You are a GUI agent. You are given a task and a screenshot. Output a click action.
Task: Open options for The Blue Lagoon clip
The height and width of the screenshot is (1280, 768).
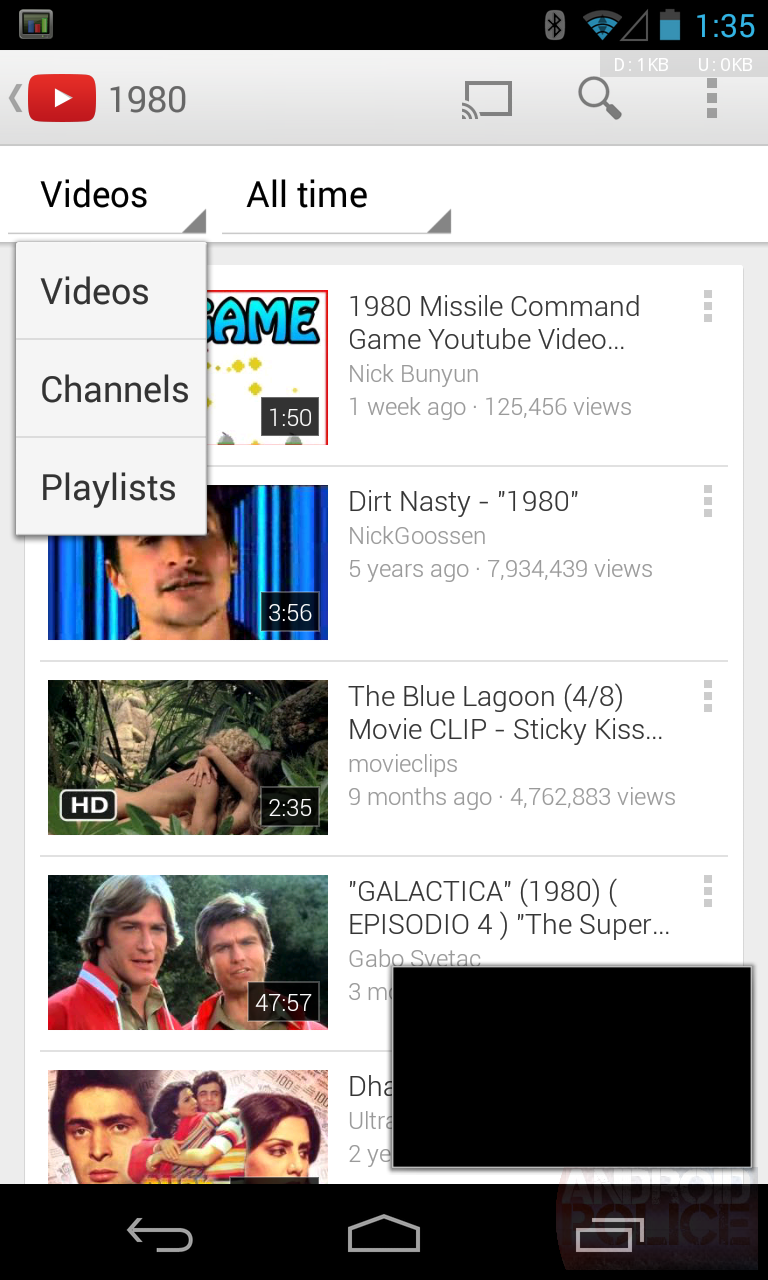(x=707, y=696)
